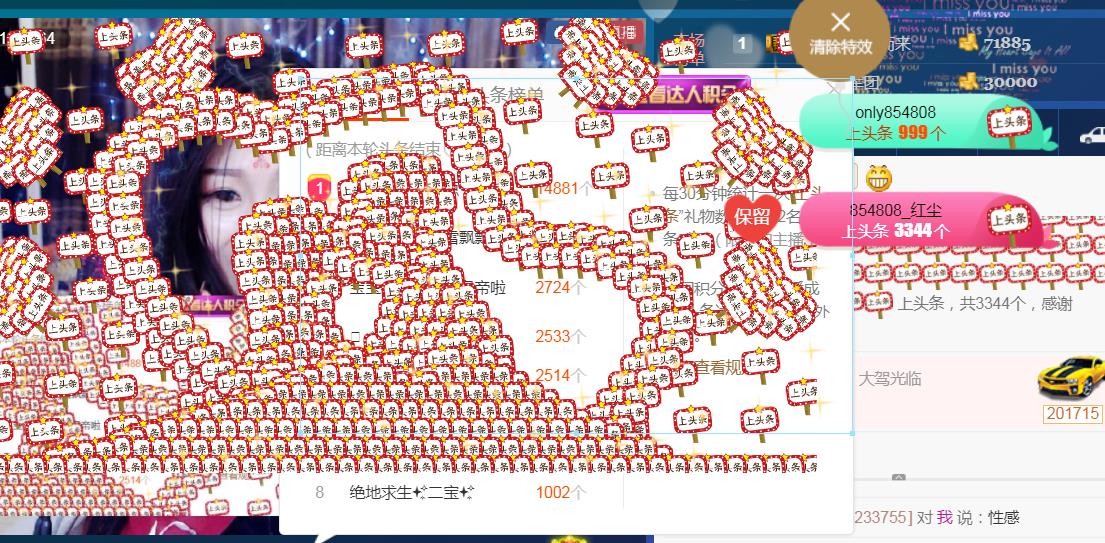Tap the red 保留 heart button
Viewport: 1105px width, 543px height.
click(x=753, y=216)
